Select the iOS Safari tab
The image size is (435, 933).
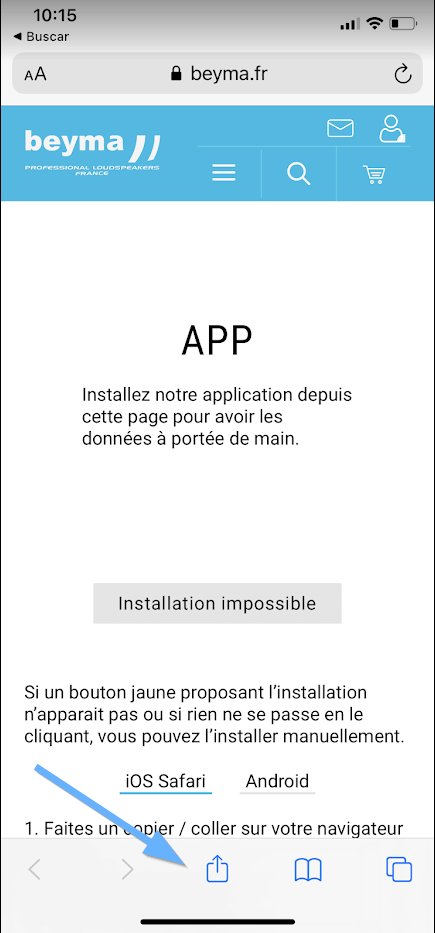(166, 781)
